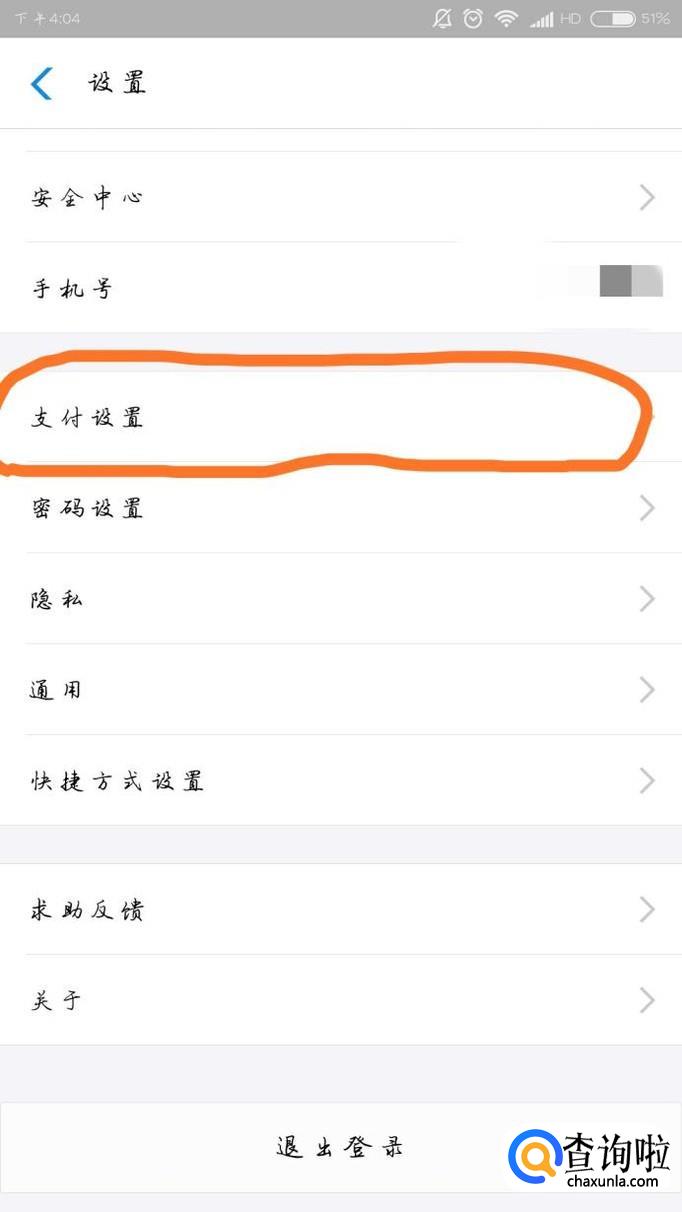Tap 退出登录 to log out
This screenshot has height=1212, width=682.
click(x=340, y=1147)
